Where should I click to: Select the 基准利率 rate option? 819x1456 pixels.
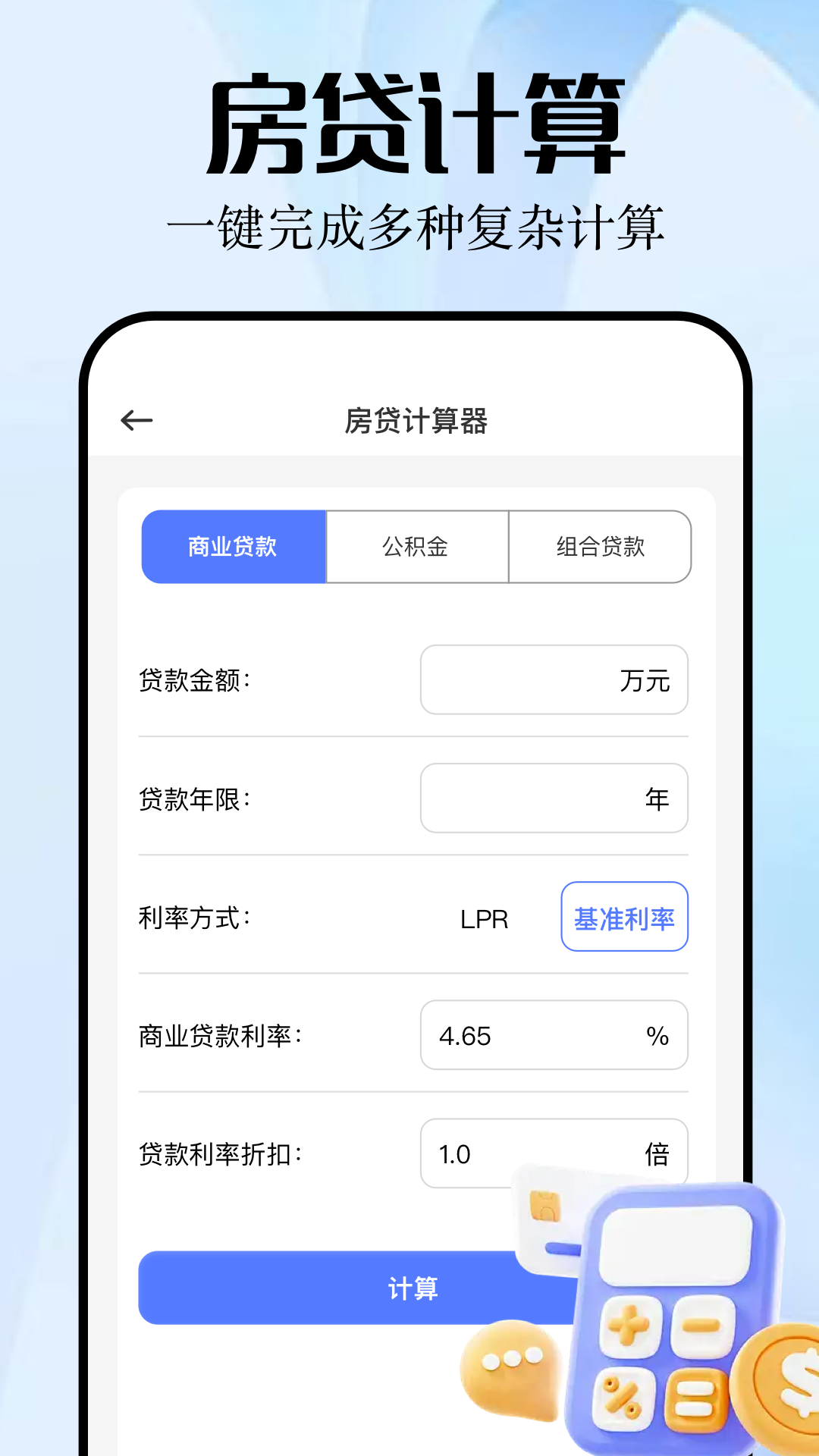click(x=623, y=917)
